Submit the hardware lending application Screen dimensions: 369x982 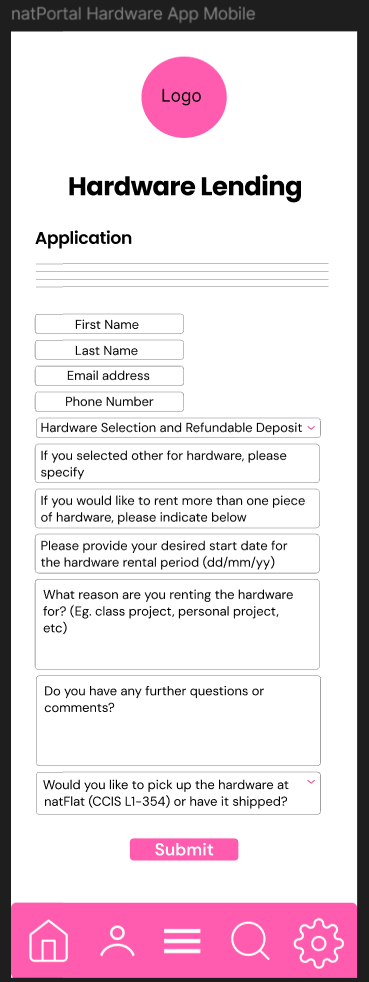click(184, 849)
